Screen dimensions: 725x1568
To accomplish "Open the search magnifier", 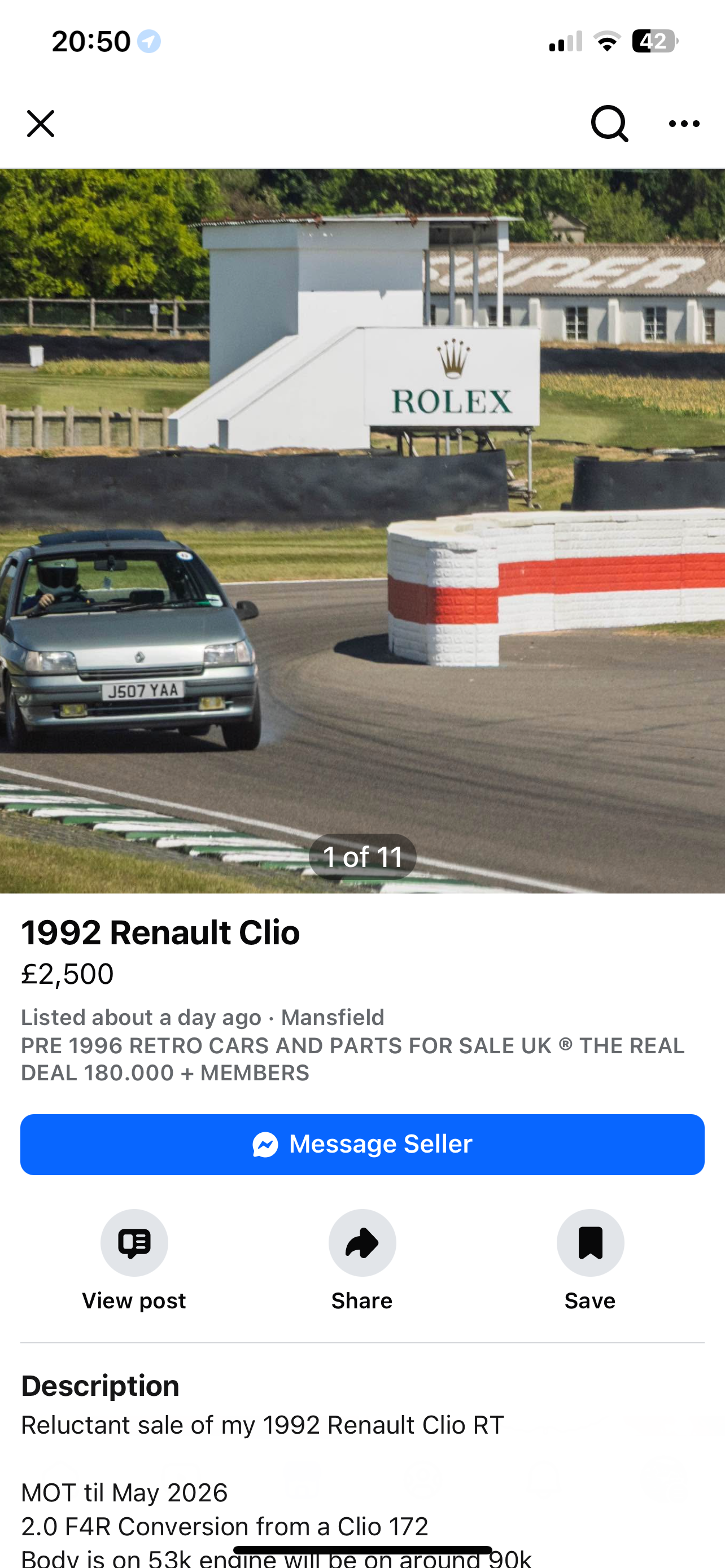I will coord(609,124).
